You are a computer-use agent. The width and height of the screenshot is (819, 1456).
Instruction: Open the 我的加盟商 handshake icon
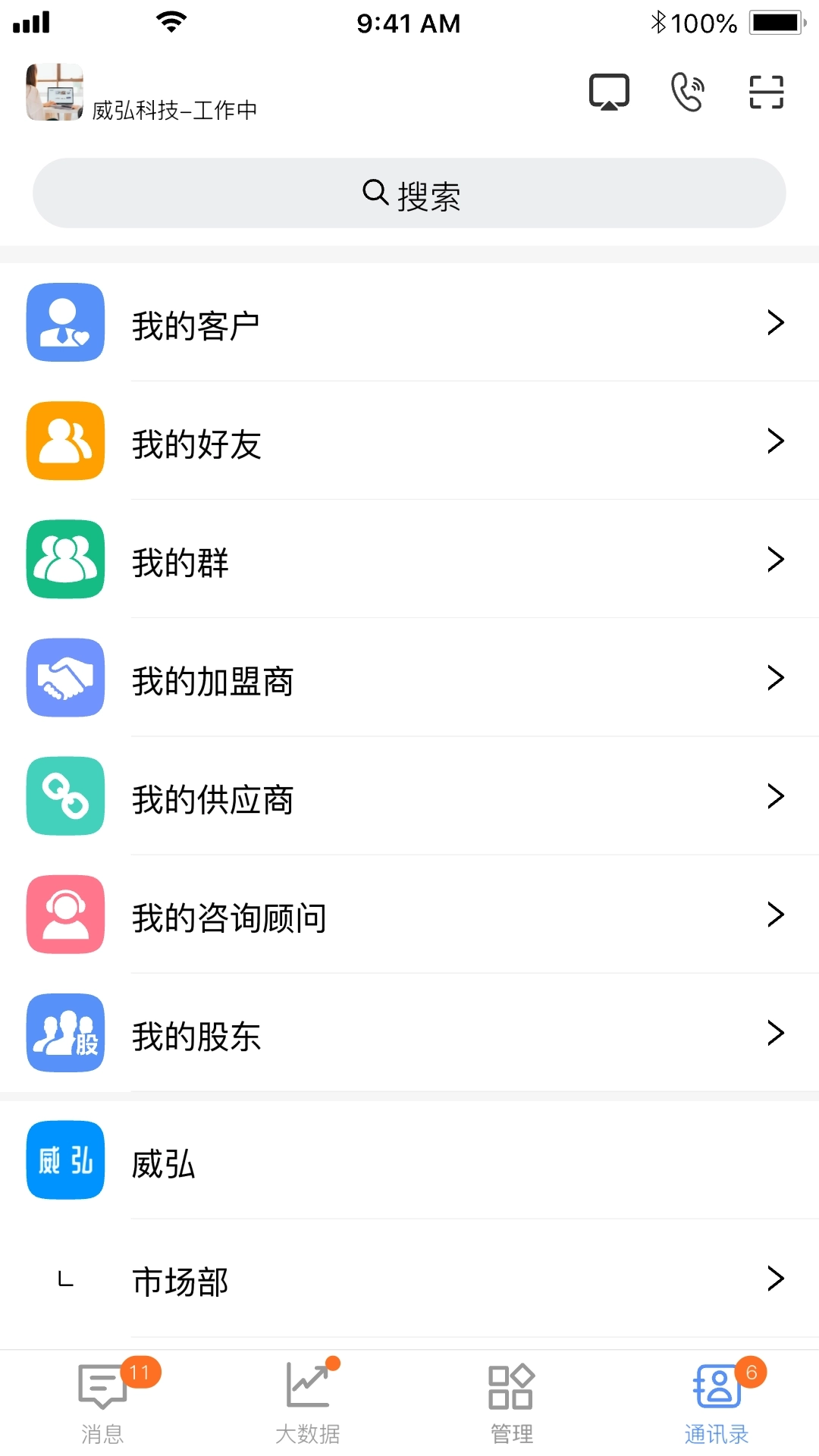[x=65, y=678]
